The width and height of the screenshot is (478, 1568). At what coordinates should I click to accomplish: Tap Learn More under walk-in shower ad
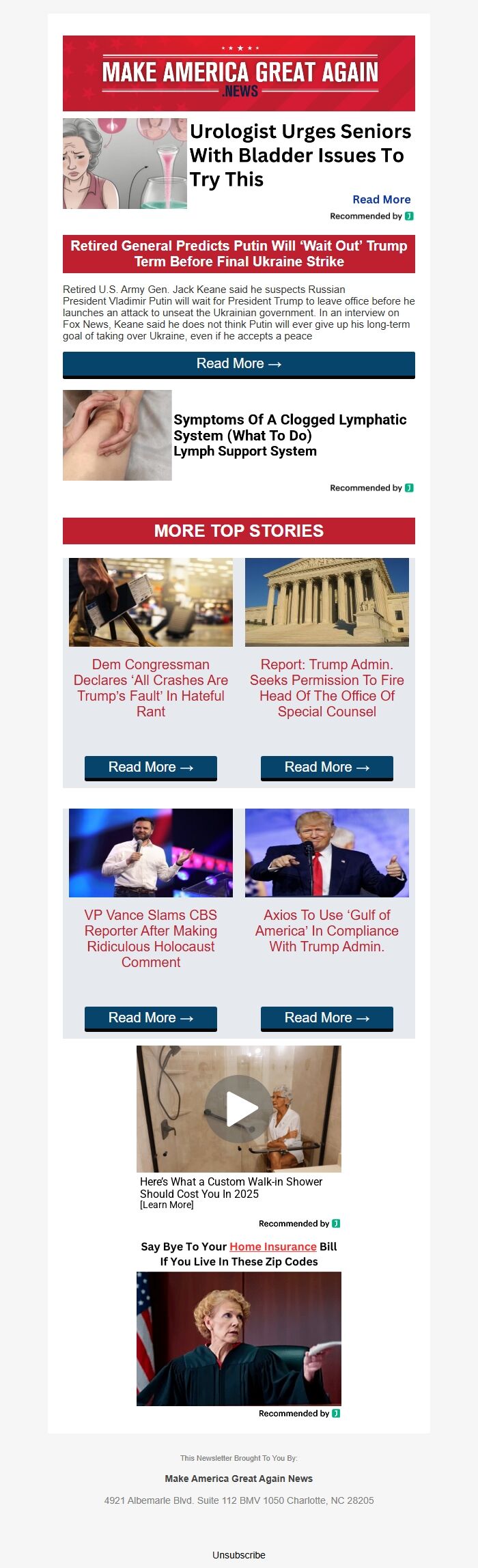point(167,1205)
